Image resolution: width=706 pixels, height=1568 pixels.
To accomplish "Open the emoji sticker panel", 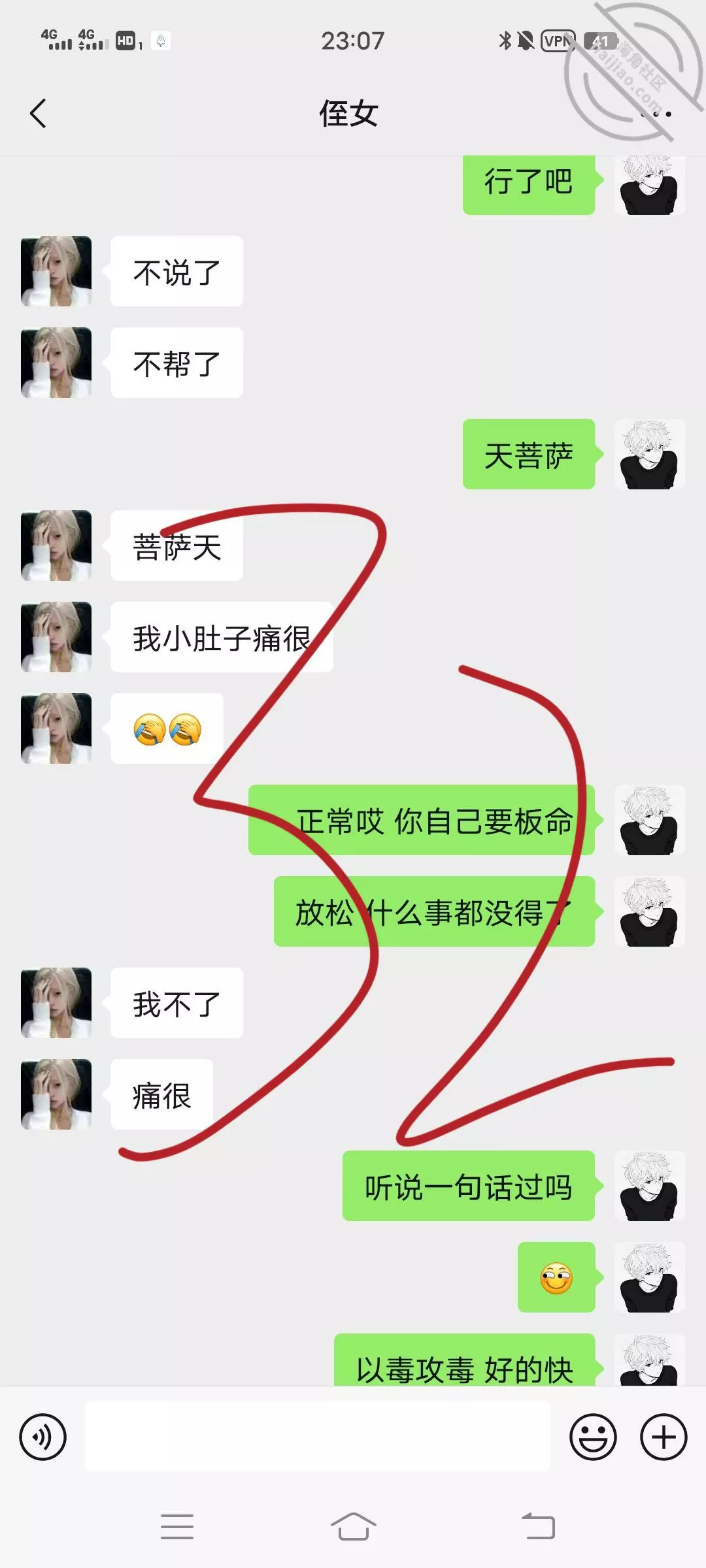I will [x=593, y=1437].
